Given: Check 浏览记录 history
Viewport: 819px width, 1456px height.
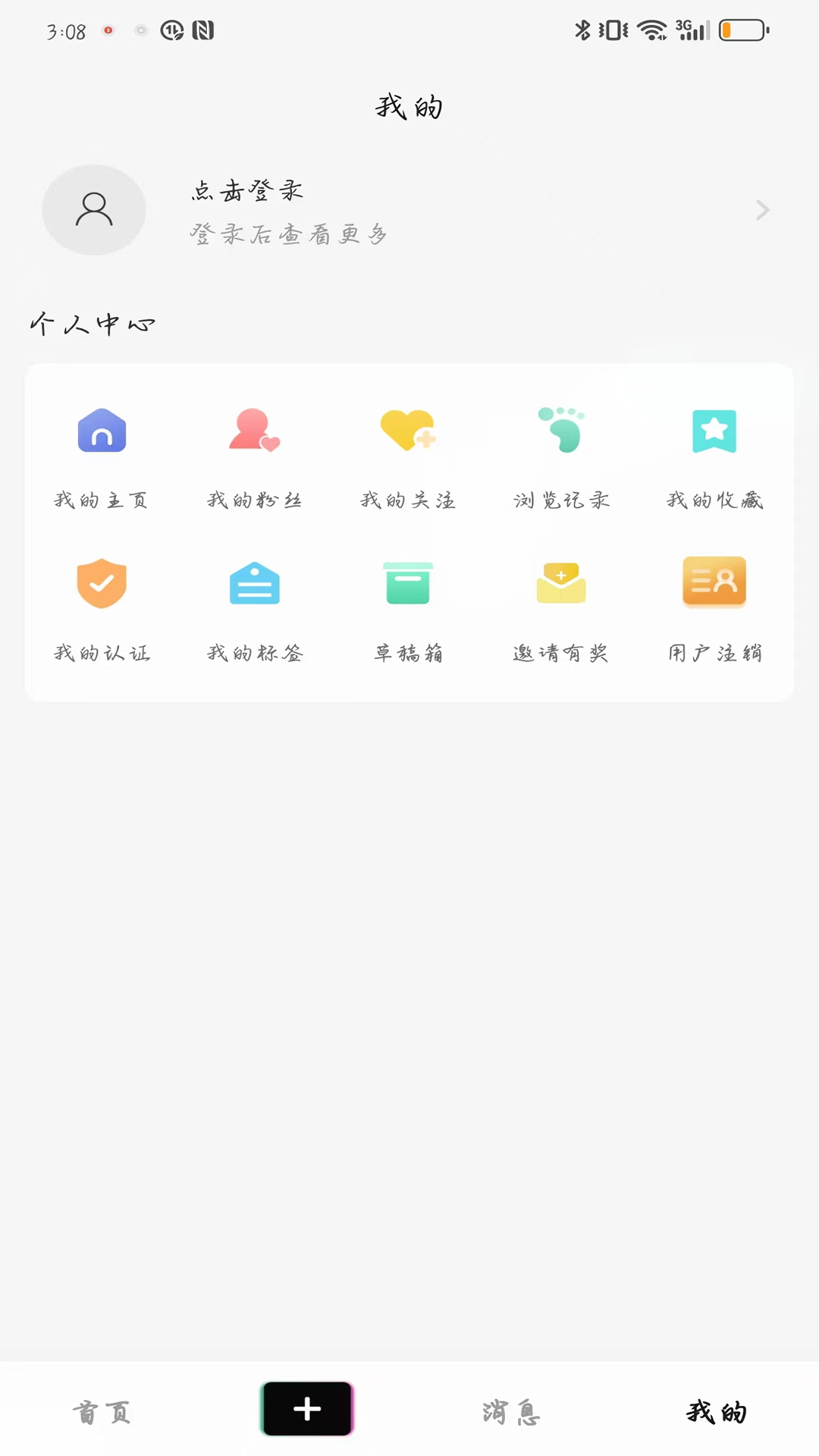Looking at the screenshot, I should tap(561, 457).
